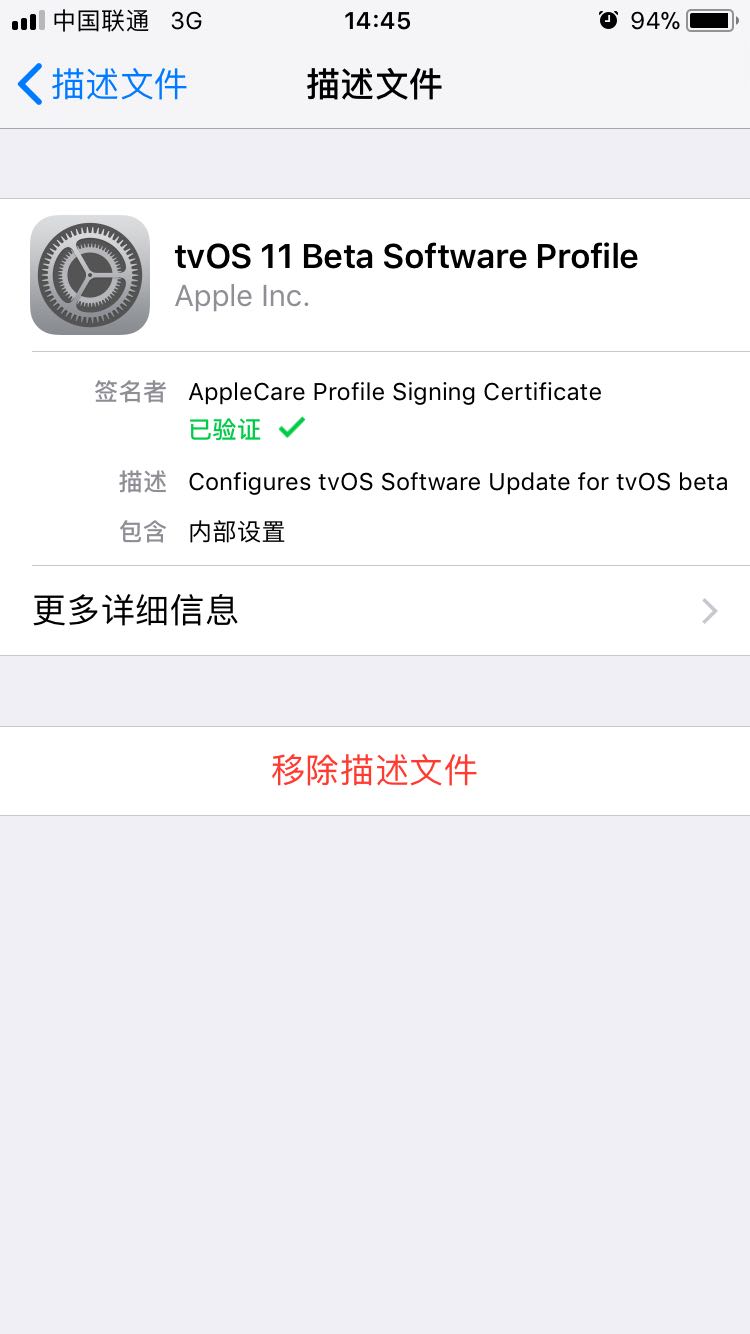Image resolution: width=750 pixels, height=1334 pixels.
Task: Go back to 描述文件 list
Action: pyautogui.click(x=102, y=85)
